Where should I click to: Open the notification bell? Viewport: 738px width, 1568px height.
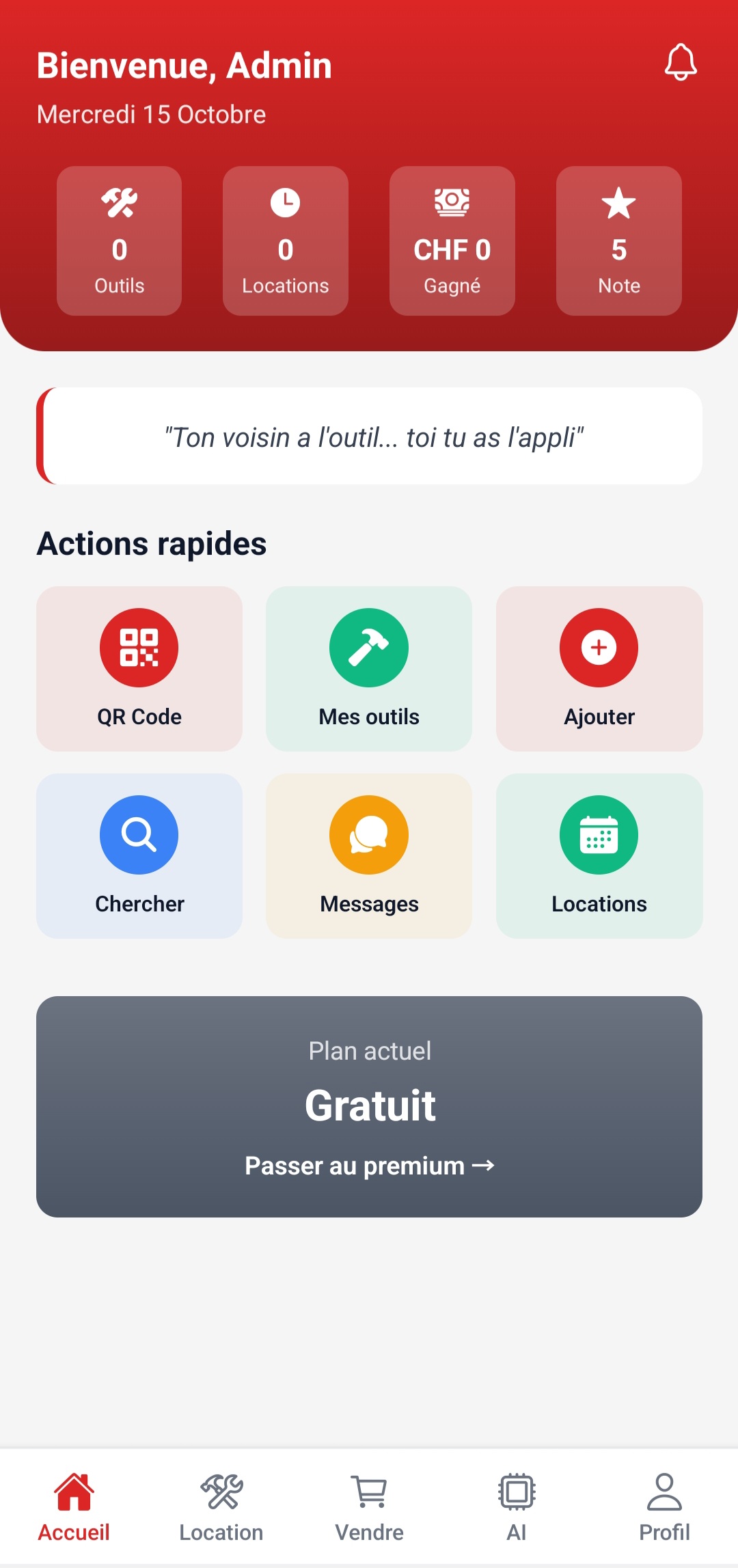681,64
